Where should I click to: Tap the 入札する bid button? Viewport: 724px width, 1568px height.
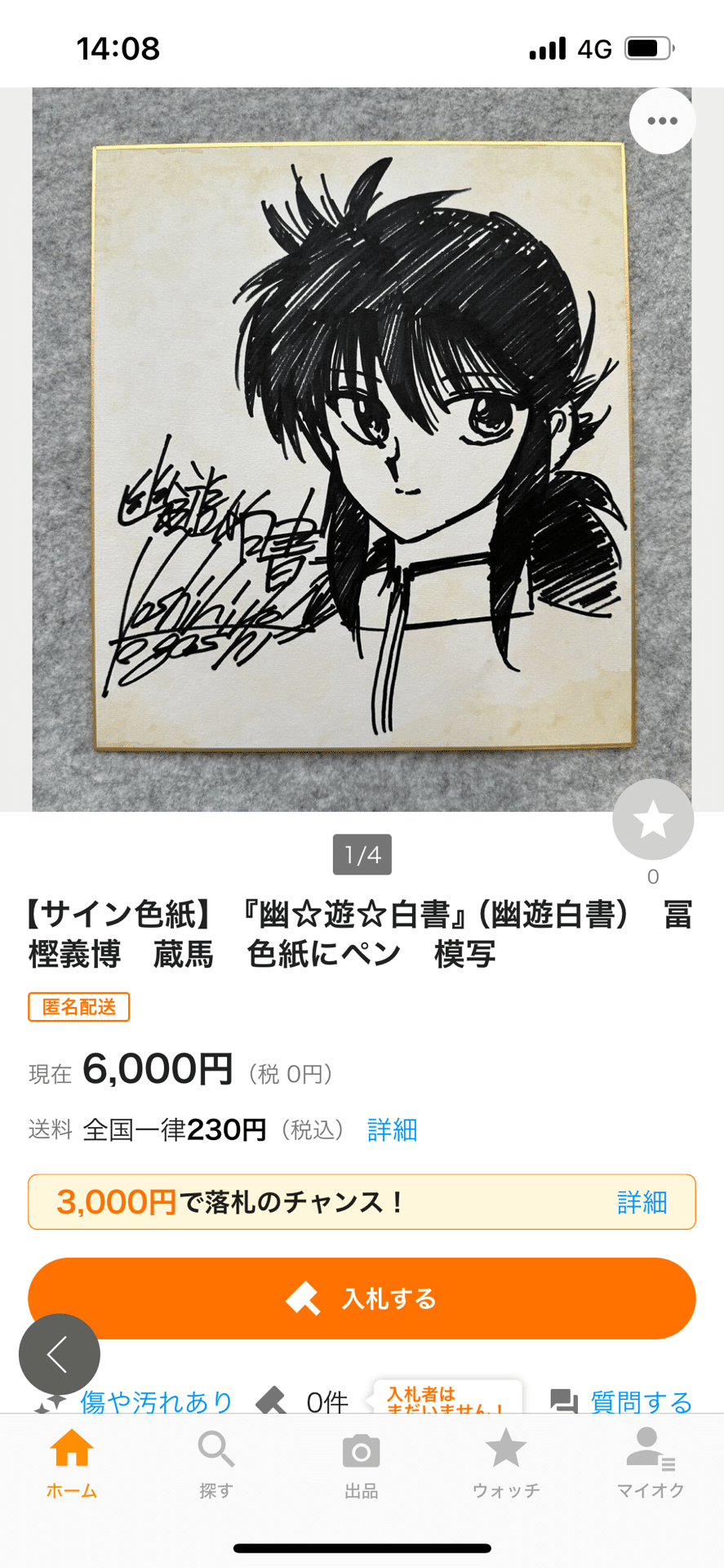coord(362,1298)
